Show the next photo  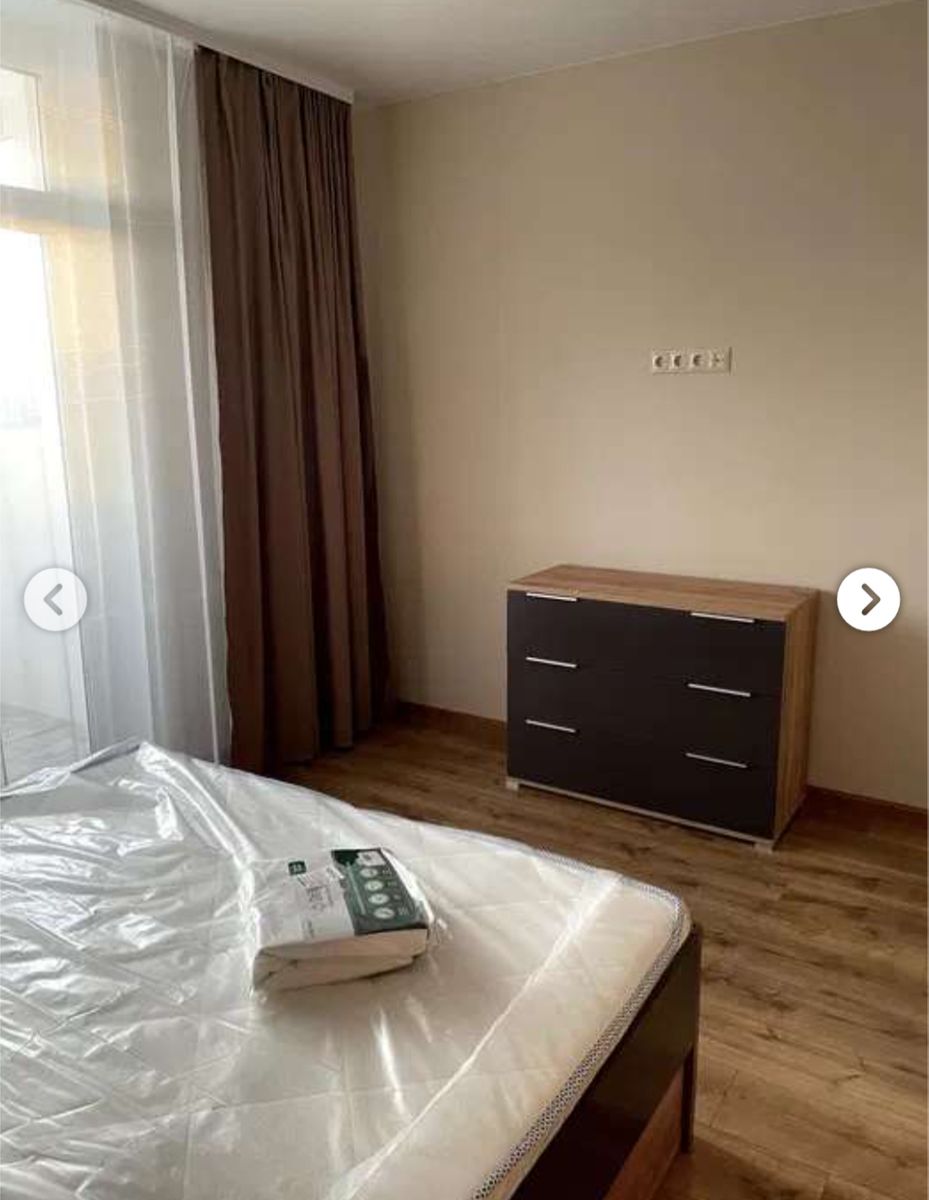[868, 600]
